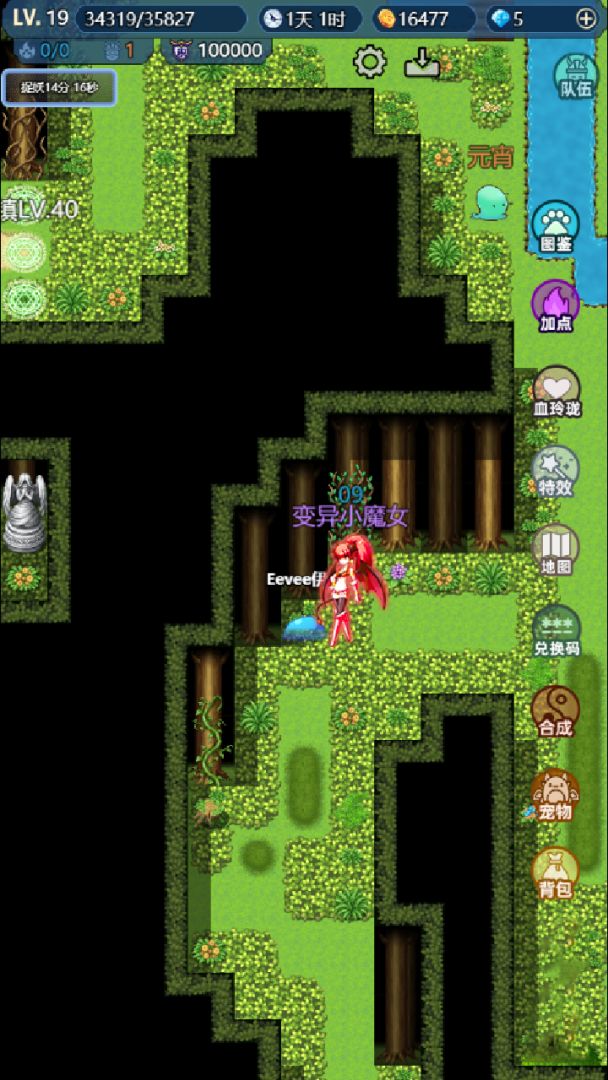
Task: Add more diamonds with the plus button
Action: [x=586, y=18]
